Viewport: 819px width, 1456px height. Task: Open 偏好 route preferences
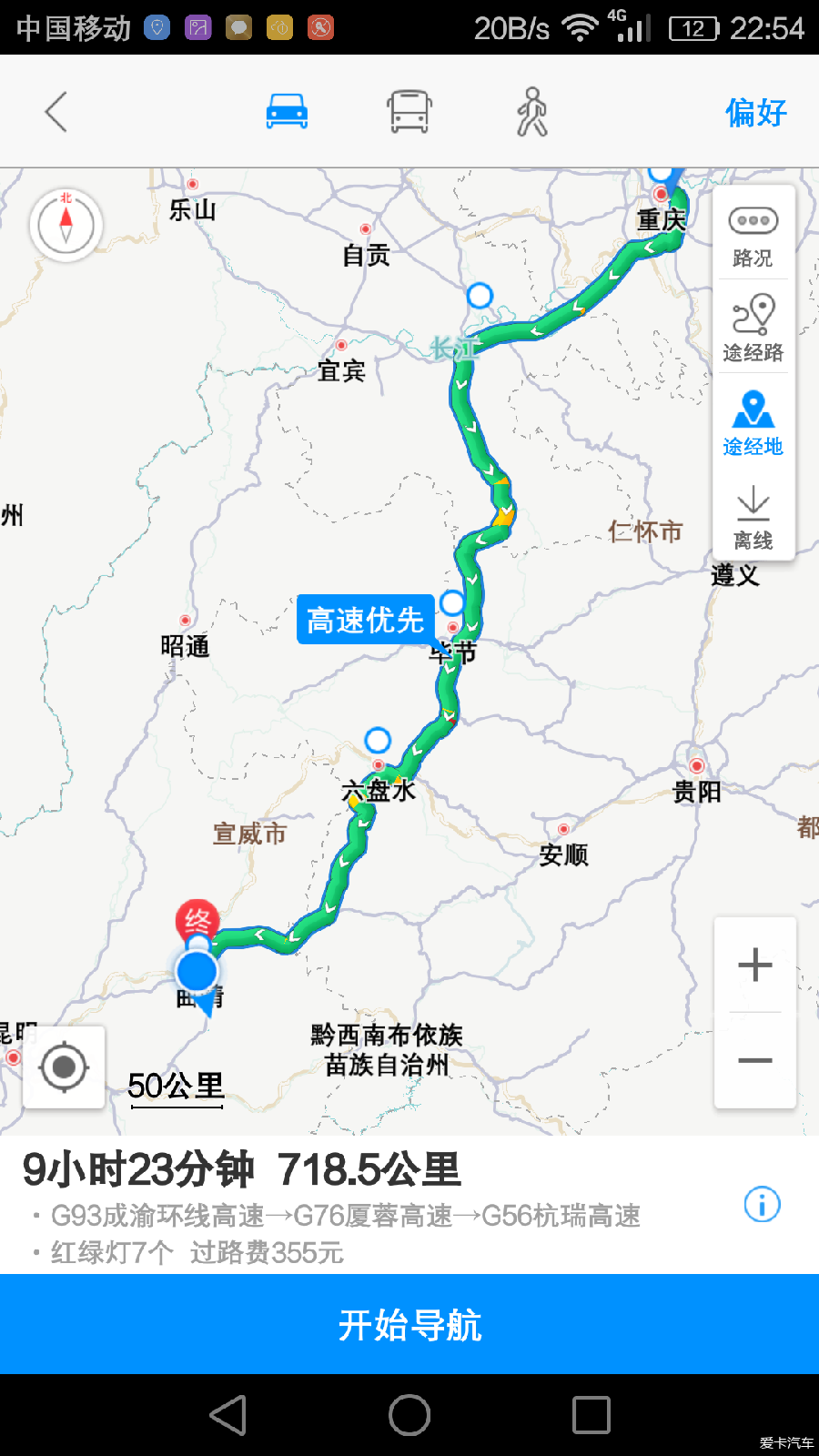point(755,112)
